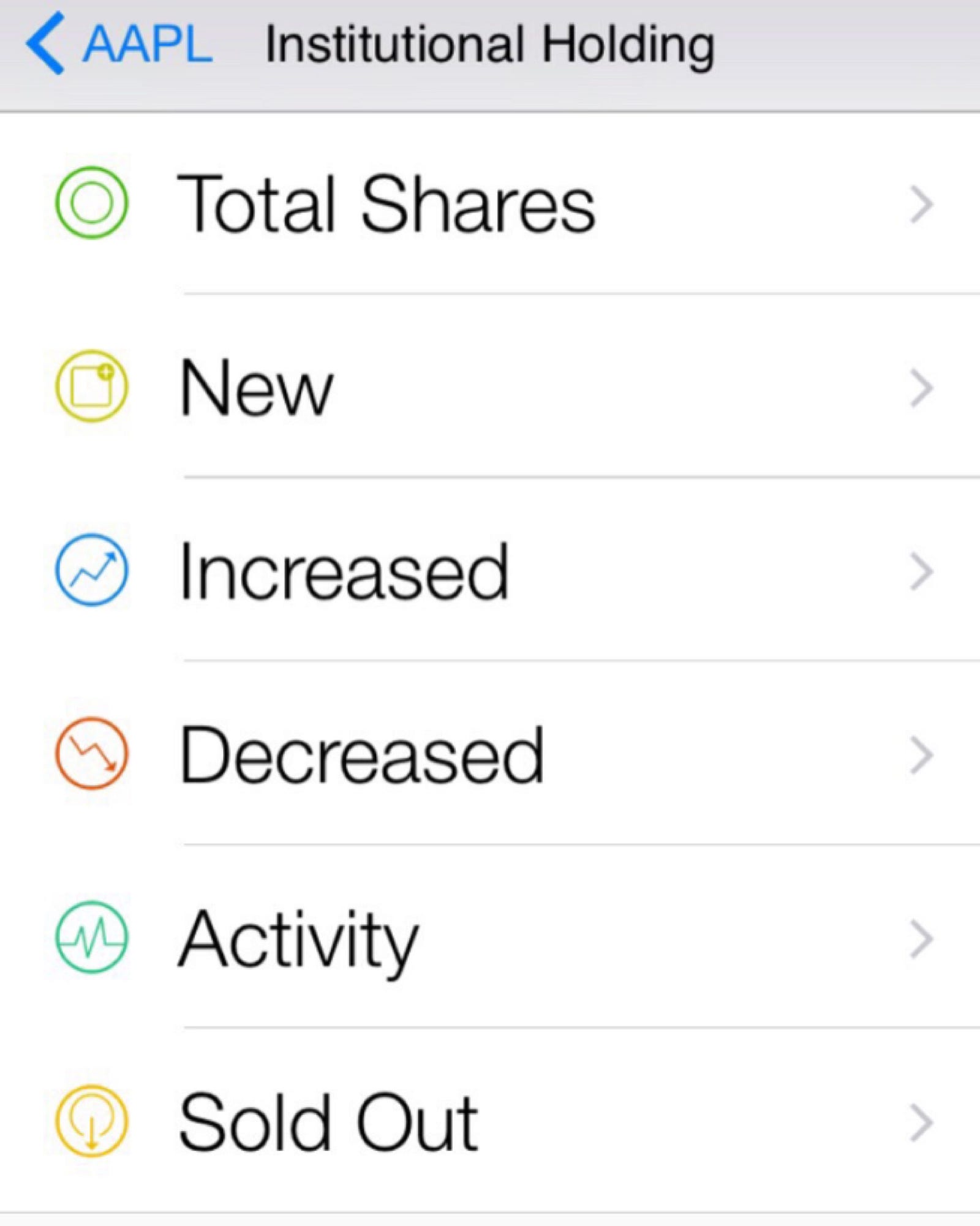Open the Activity row
980x1226 pixels.
299,938
